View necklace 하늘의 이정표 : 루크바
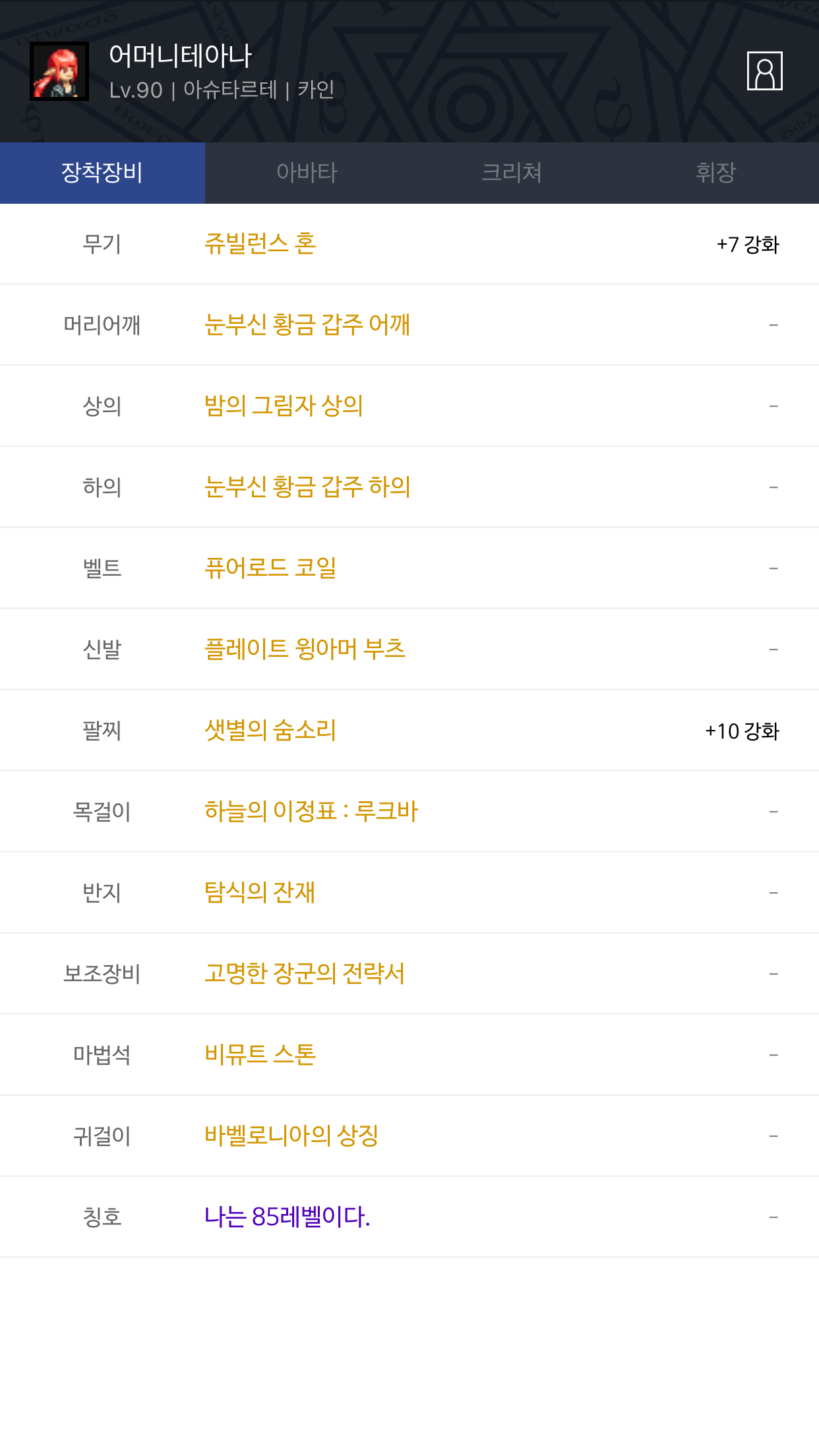The width and height of the screenshot is (819, 1456). tap(311, 812)
